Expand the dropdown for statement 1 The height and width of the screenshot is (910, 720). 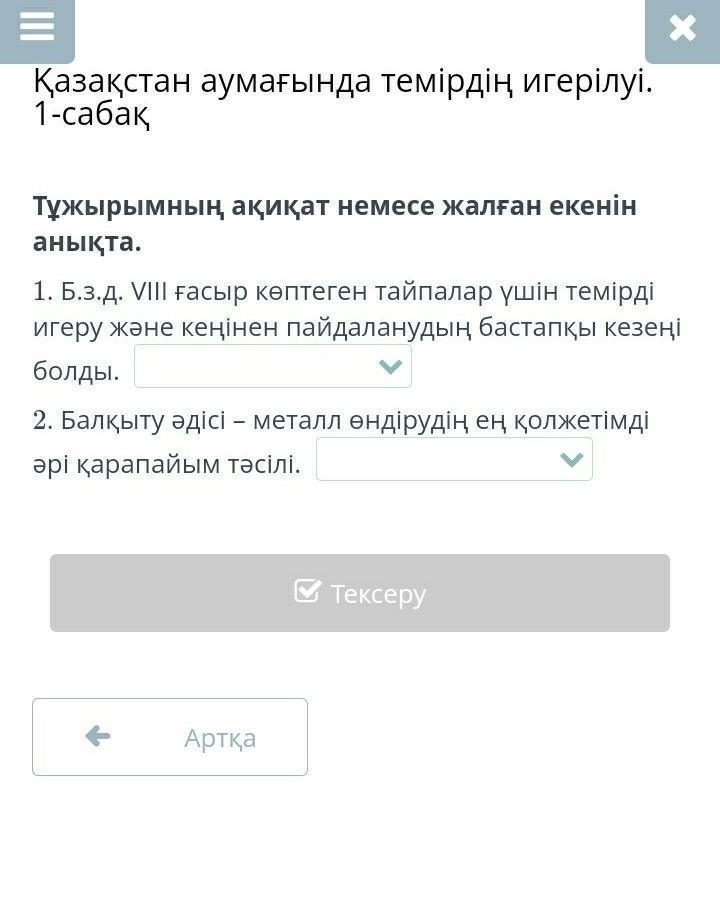click(x=273, y=366)
